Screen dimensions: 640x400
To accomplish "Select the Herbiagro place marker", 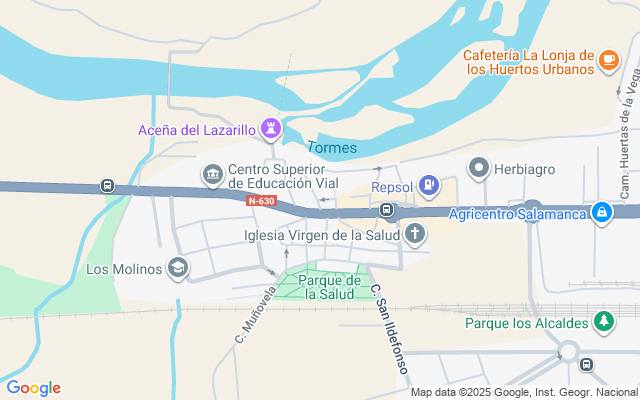I will tap(480, 168).
